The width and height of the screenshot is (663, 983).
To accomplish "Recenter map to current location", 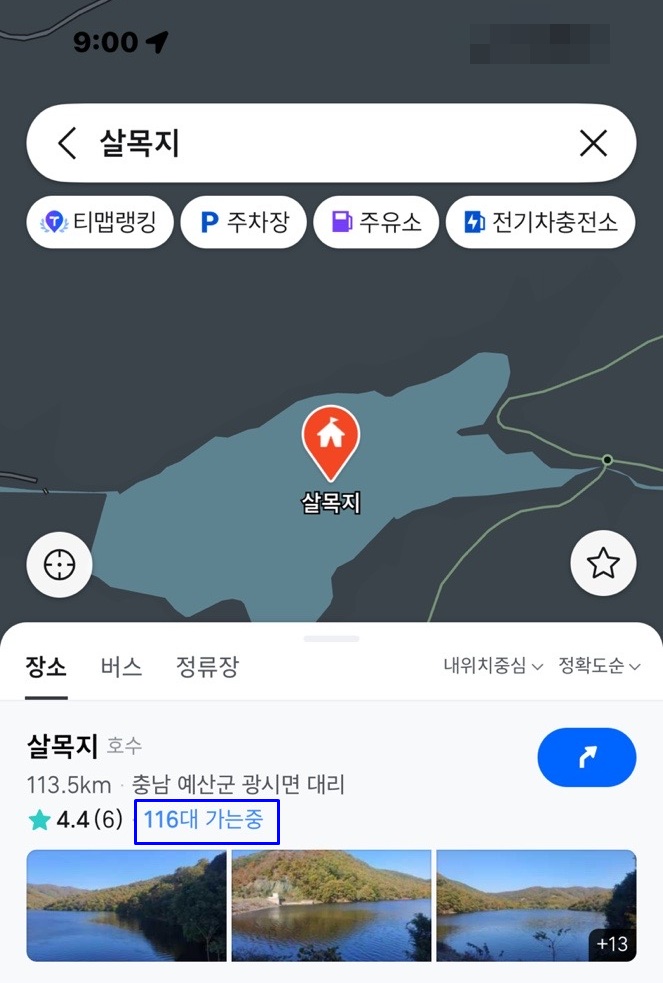I will pos(60,565).
